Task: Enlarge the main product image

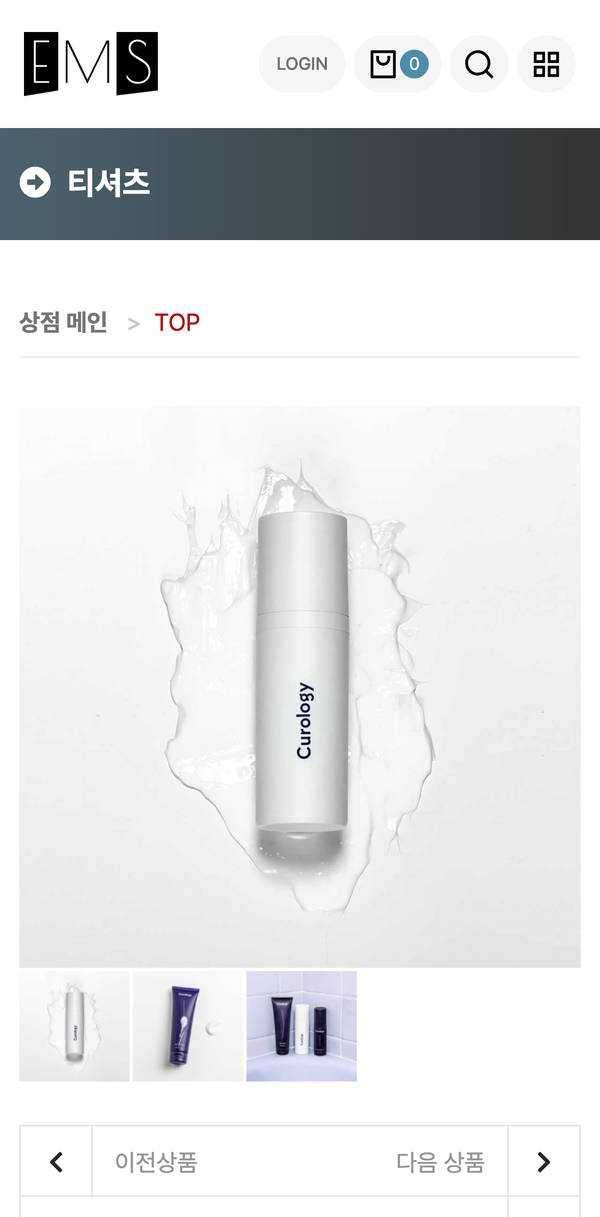Action: (x=300, y=686)
